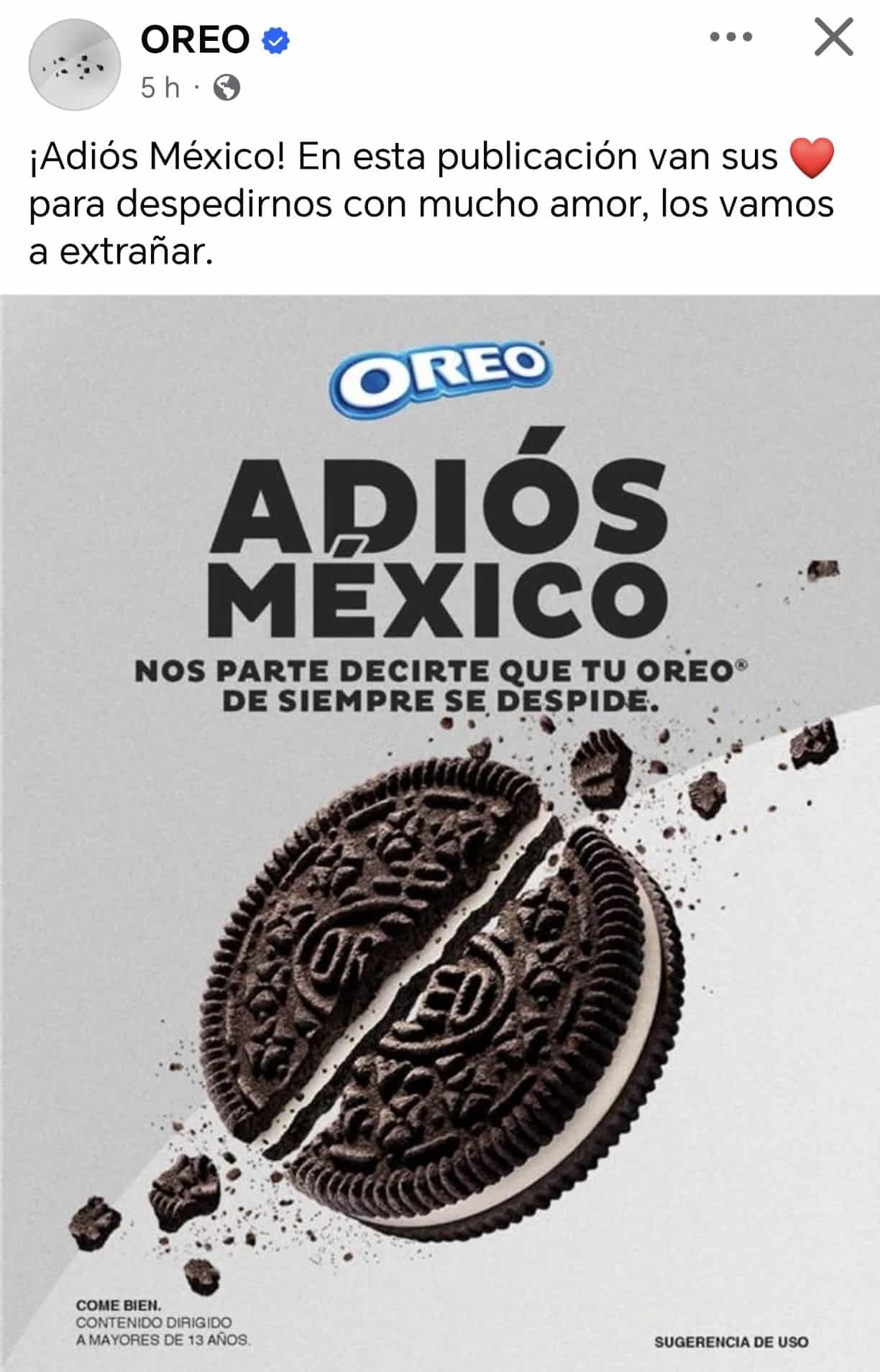Open OREO's profile picture
The image size is (880, 1372).
coord(74,65)
